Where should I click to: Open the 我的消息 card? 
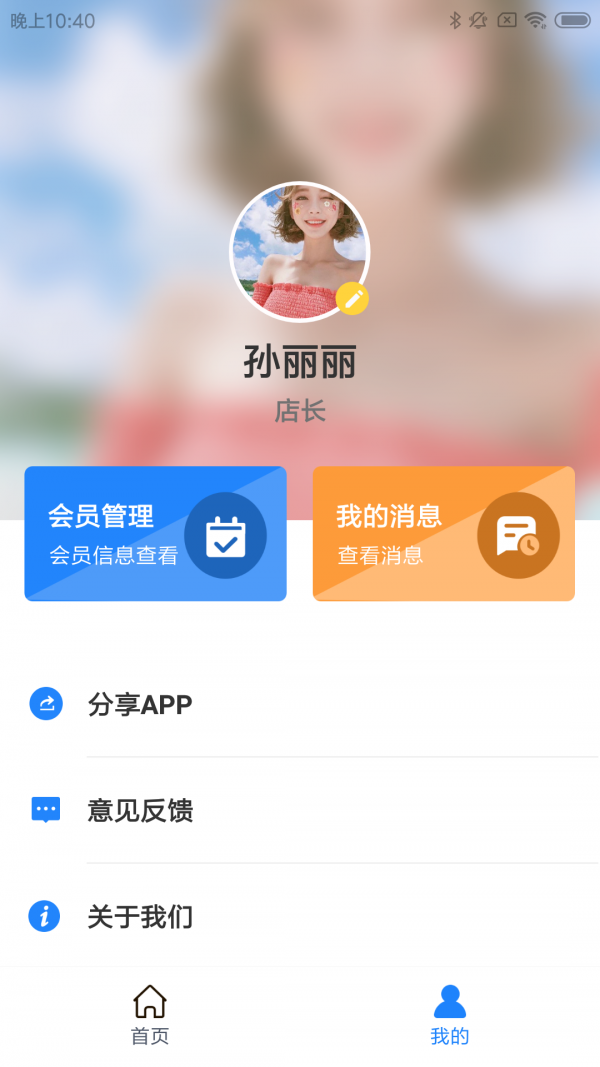click(443, 534)
